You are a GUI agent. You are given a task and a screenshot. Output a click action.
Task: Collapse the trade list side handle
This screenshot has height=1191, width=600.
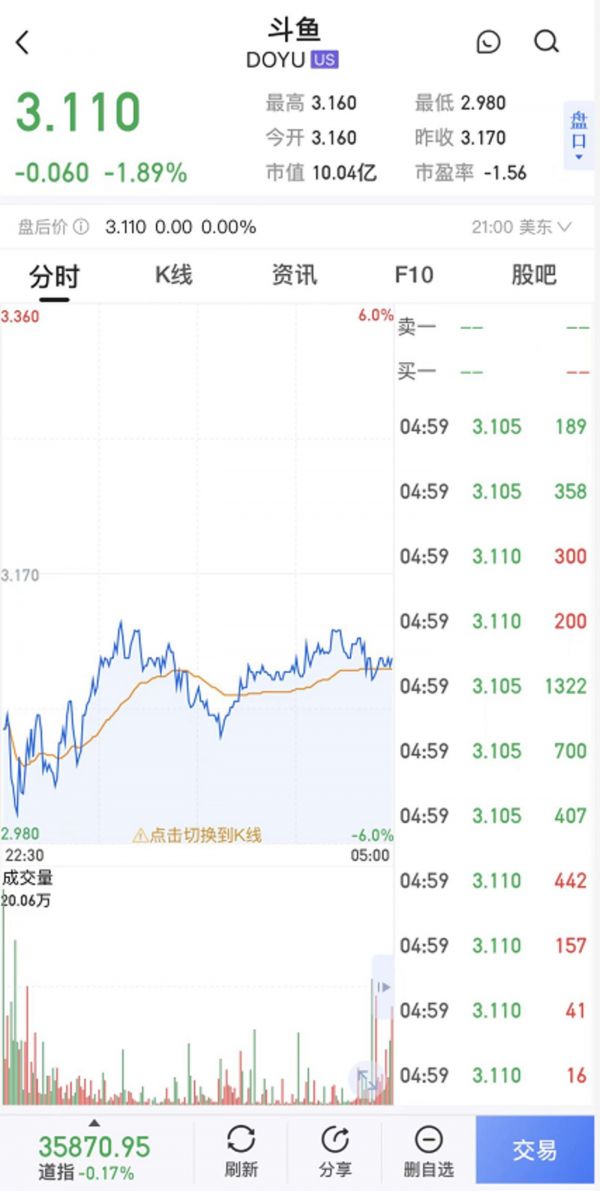tap(383, 987)
